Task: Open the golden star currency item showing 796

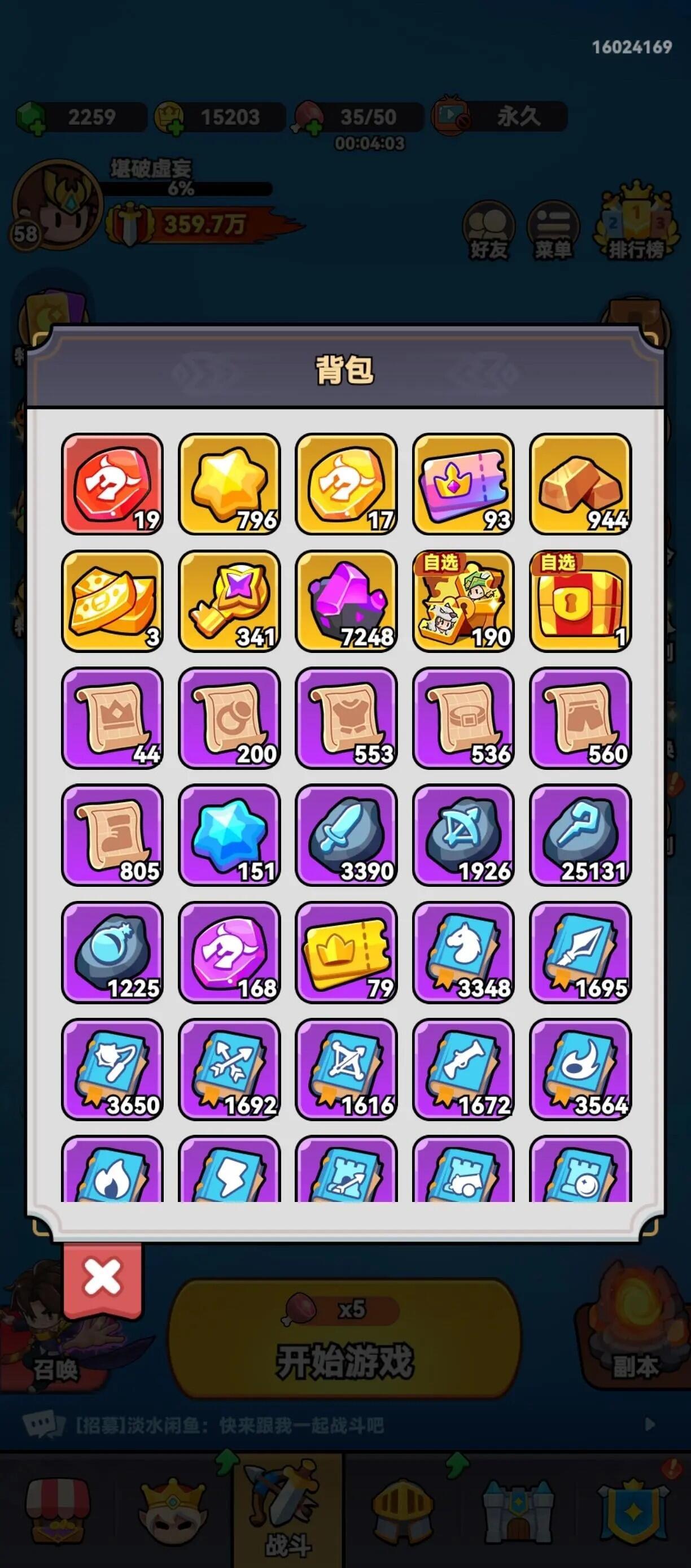Action: coord(229,484)
